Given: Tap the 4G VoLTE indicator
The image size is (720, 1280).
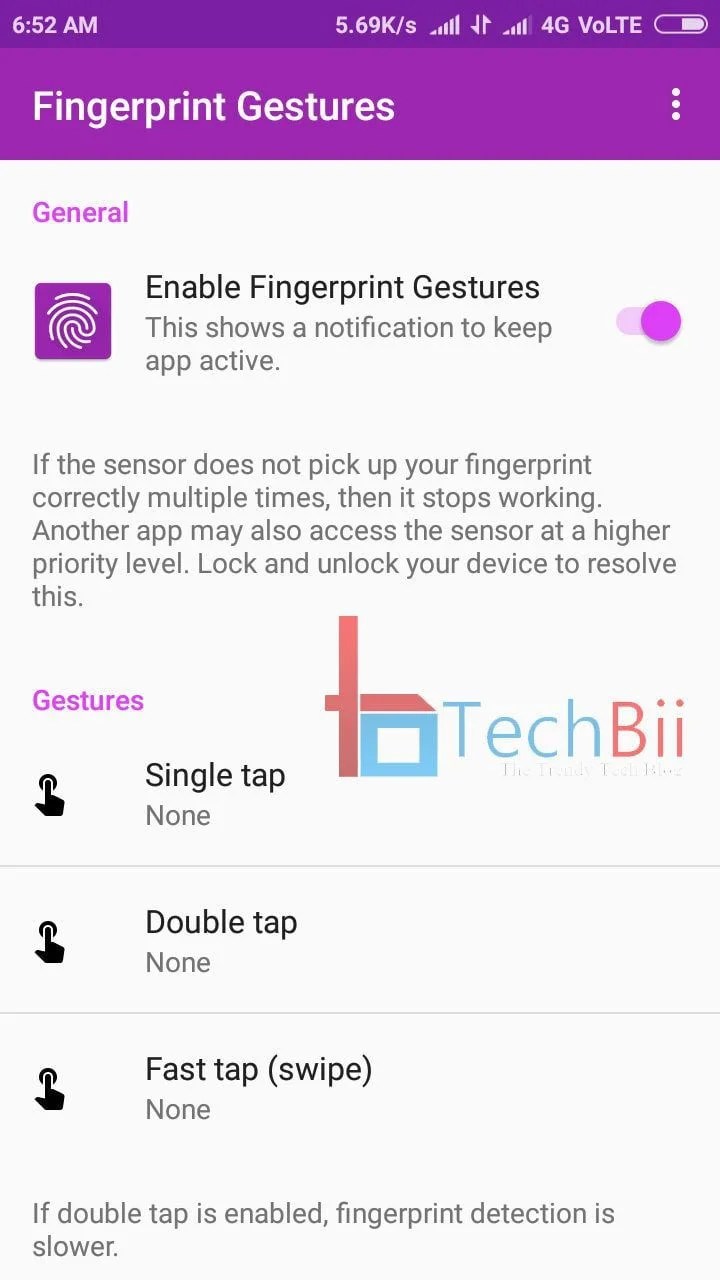Looking at the screenshot, I should pyautogui.click(x=592, y=25).
